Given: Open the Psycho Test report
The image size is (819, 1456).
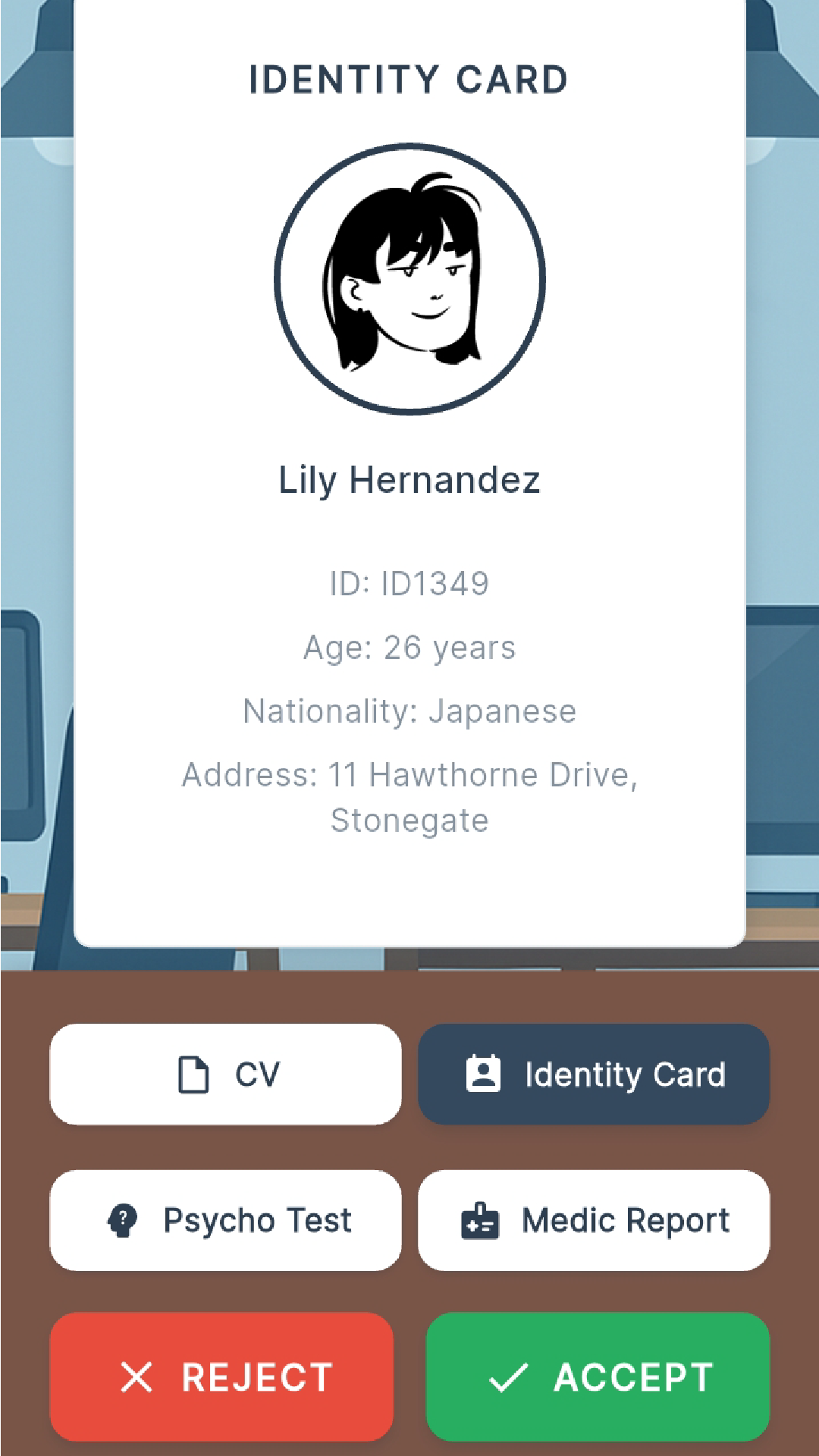Looking at the screenshot, I should [224, 1219].
